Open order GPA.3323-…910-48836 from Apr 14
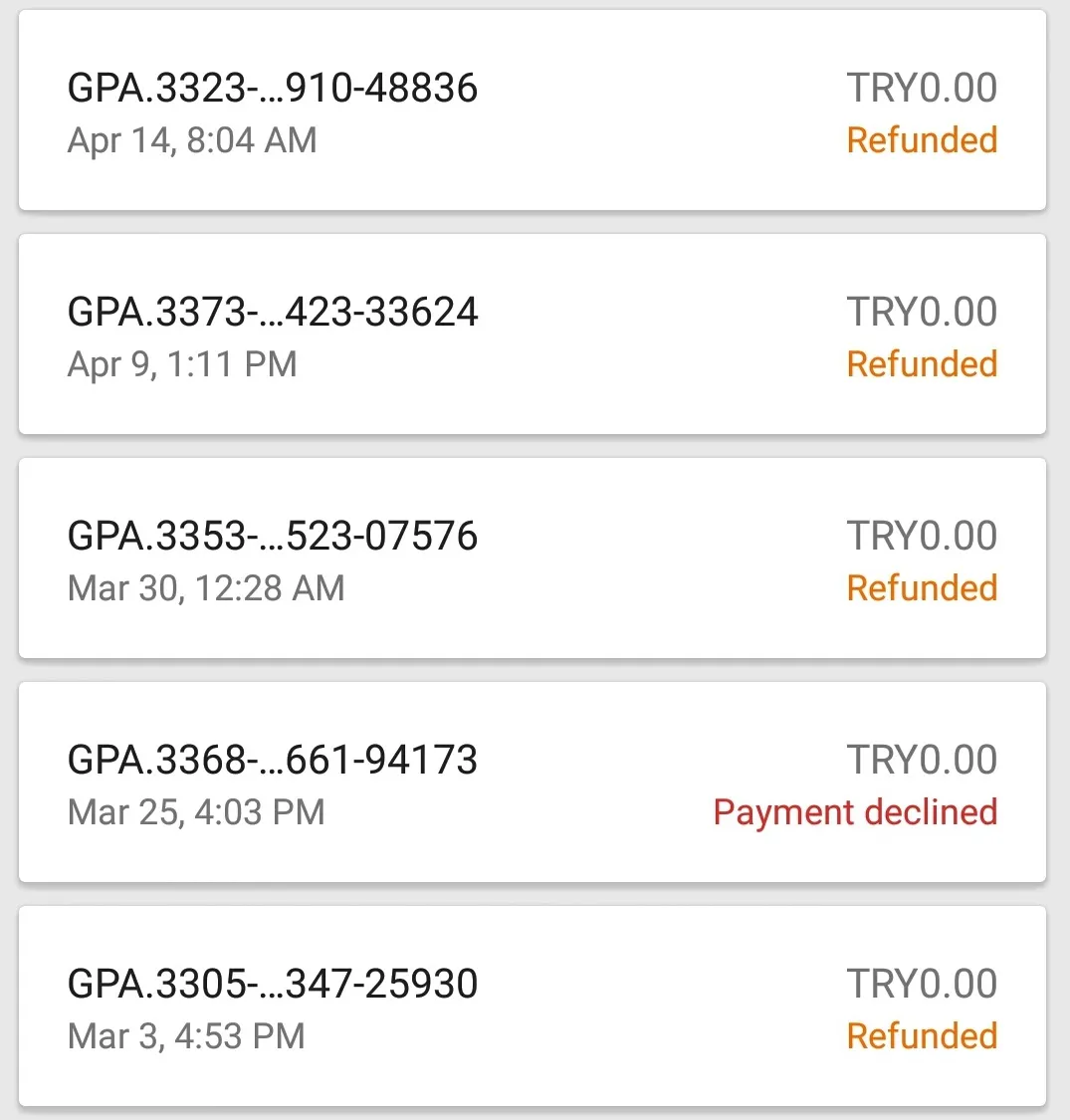 [x=532, y=111]
